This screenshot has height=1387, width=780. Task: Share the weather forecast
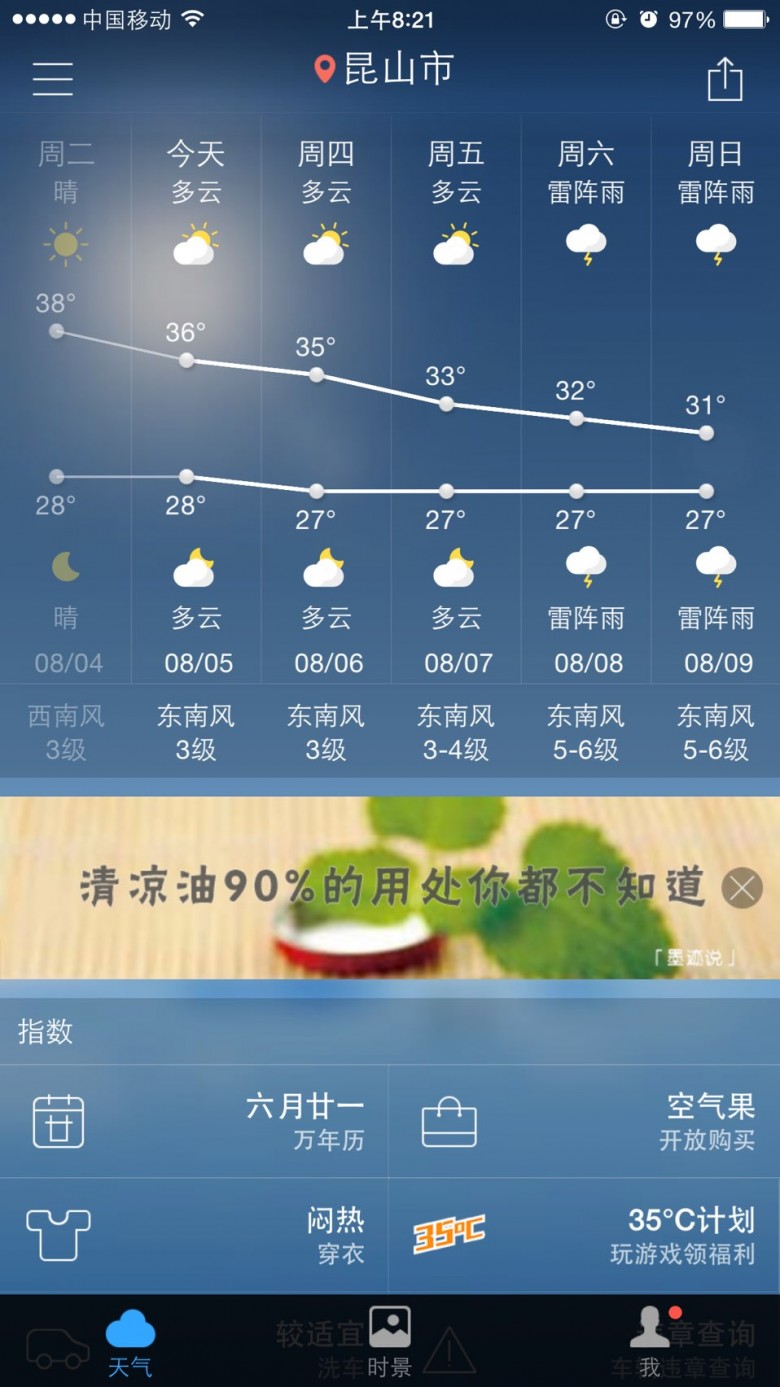pos(725,78)
